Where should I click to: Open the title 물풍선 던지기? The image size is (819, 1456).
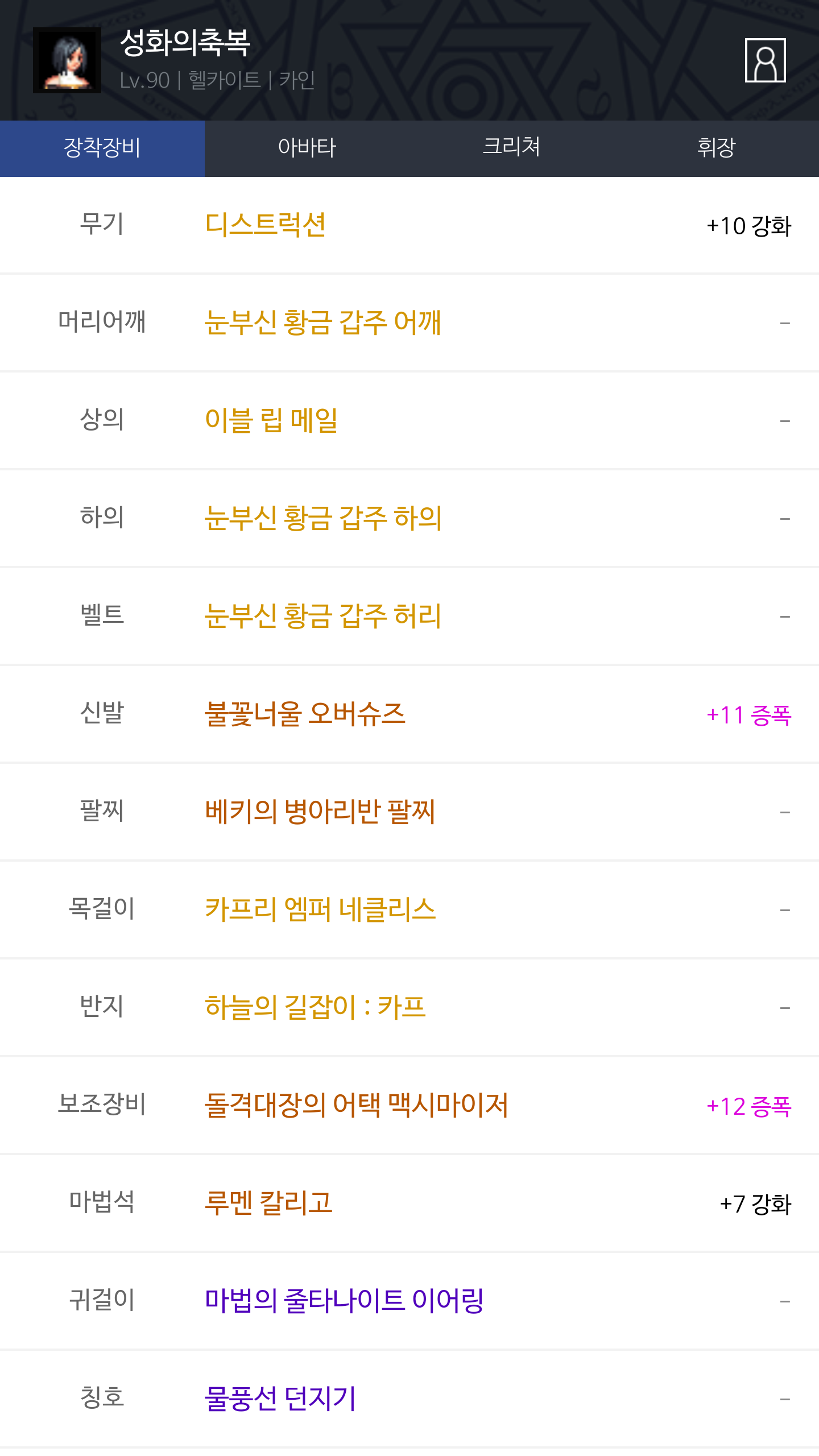[x=280, y=1399]
